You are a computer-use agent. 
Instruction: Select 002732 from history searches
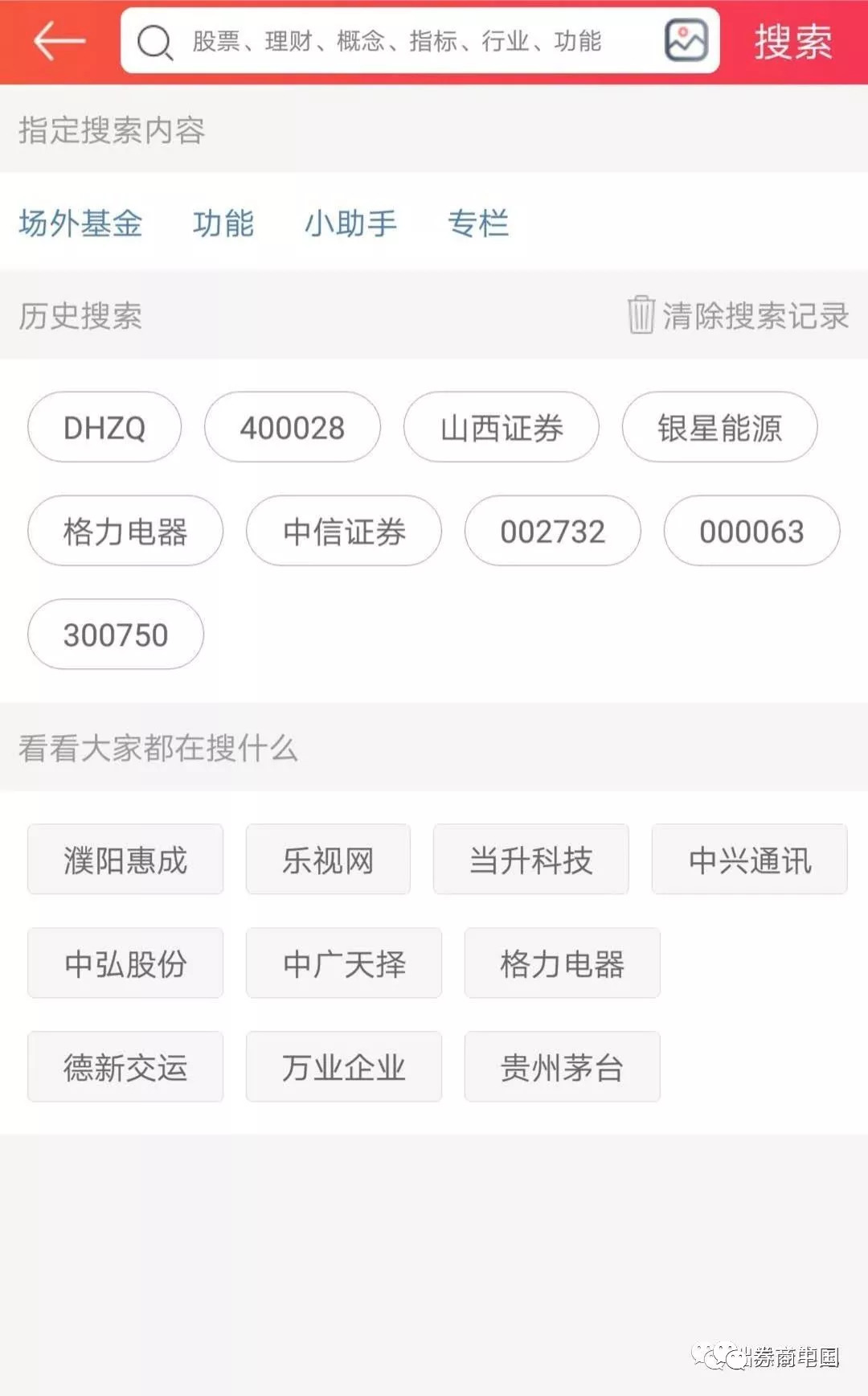tap(551, 532)
